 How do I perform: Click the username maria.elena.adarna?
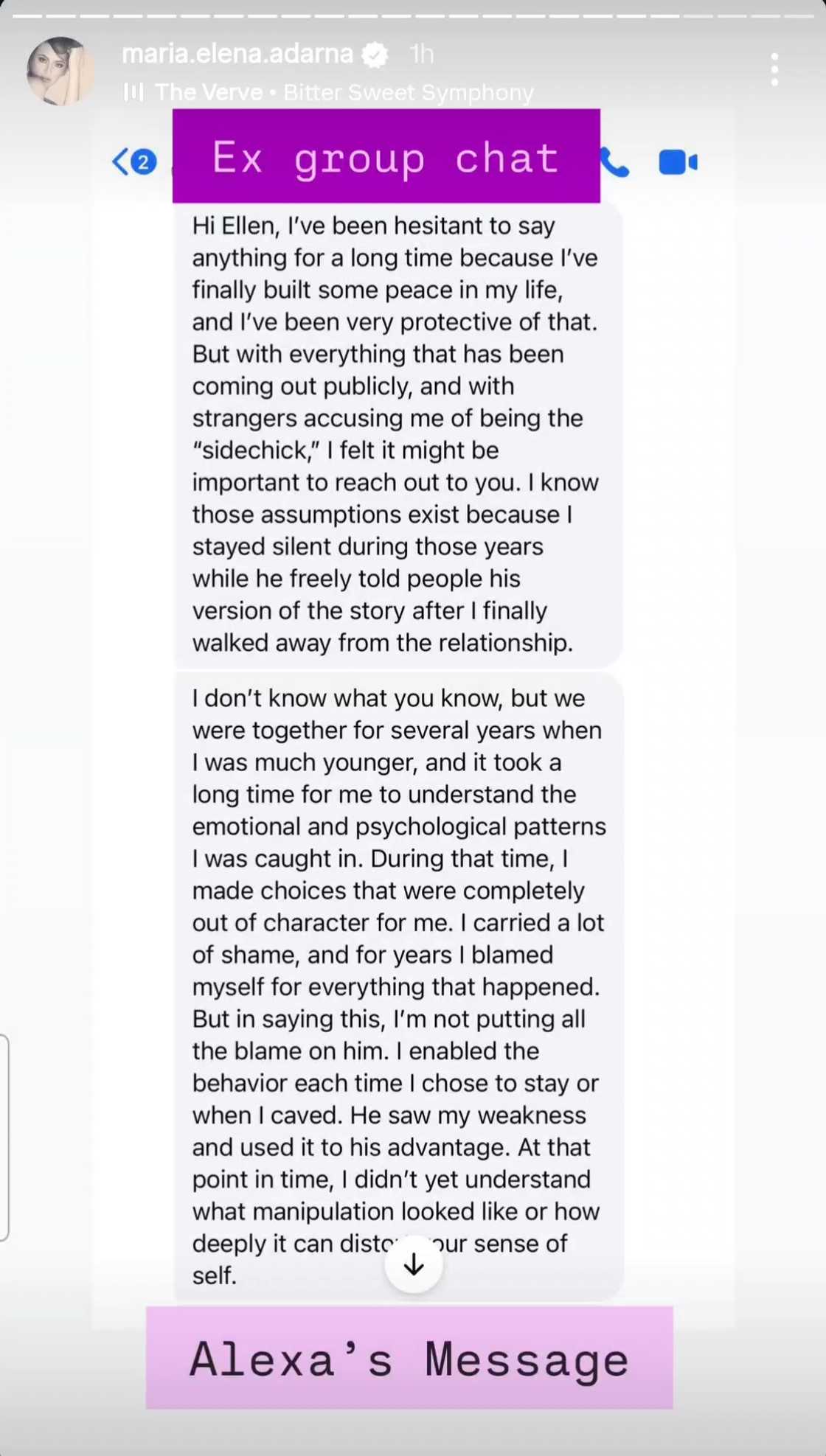(236, 54)
